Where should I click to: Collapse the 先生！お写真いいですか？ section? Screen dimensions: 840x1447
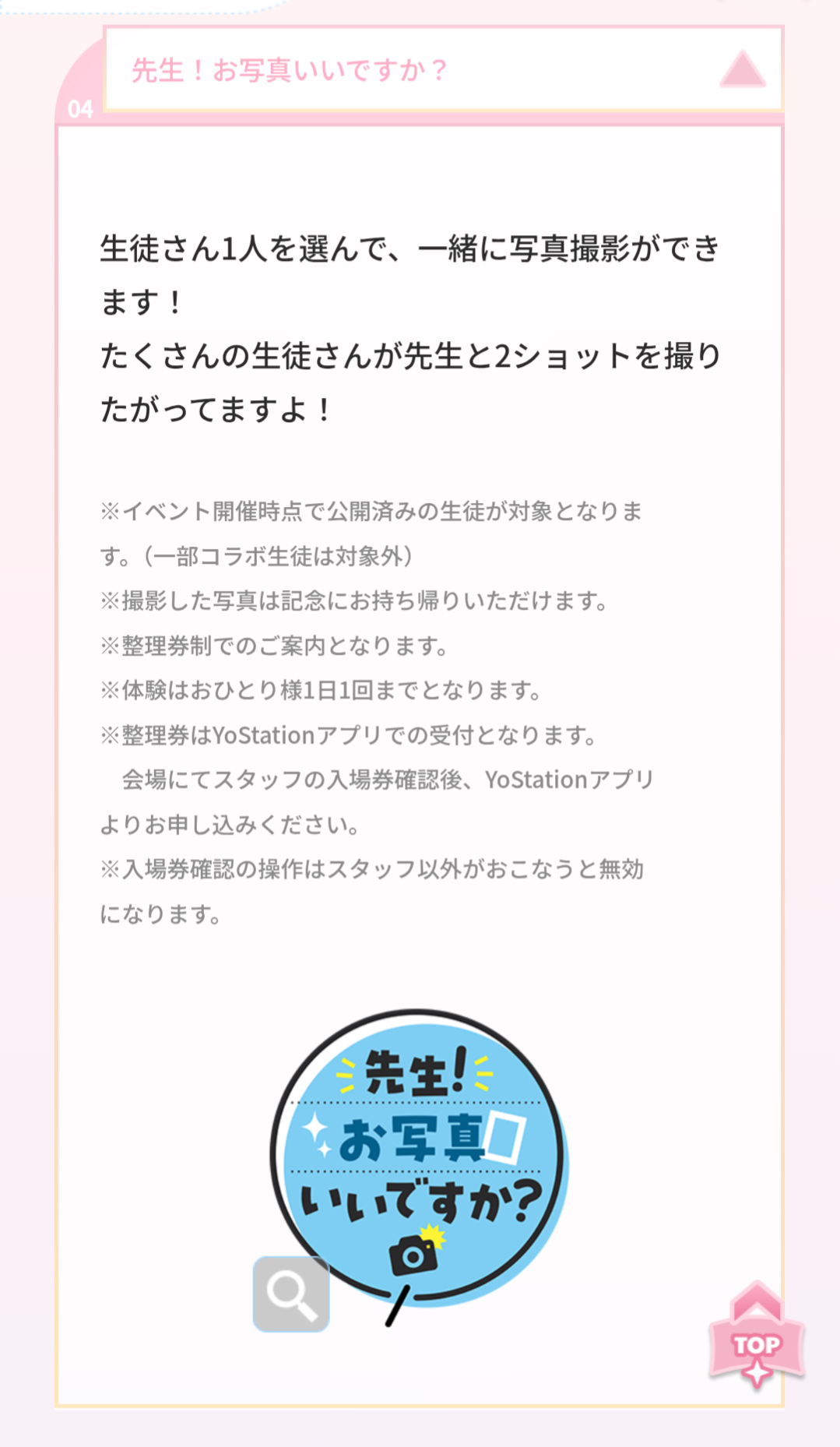tap(742, 70)
